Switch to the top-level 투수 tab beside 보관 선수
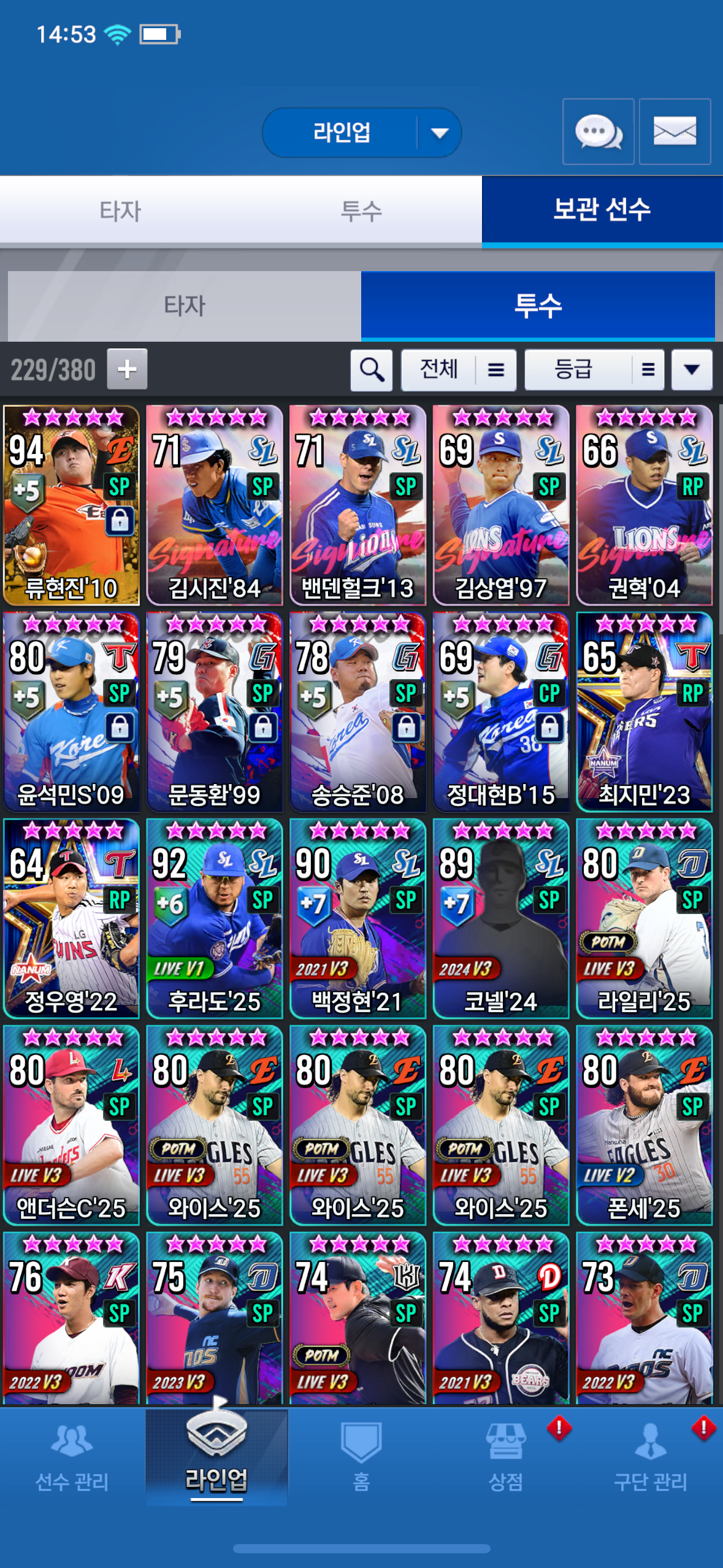The image size is (723, 1568). (361, 211)
